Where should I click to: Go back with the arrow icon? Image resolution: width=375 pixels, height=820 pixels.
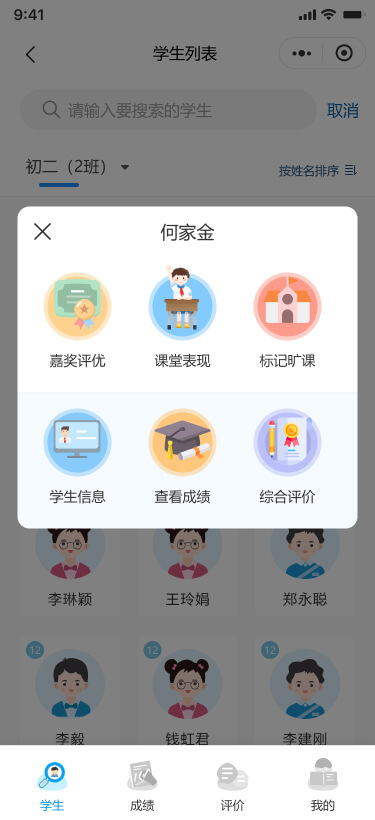(31, 54)
